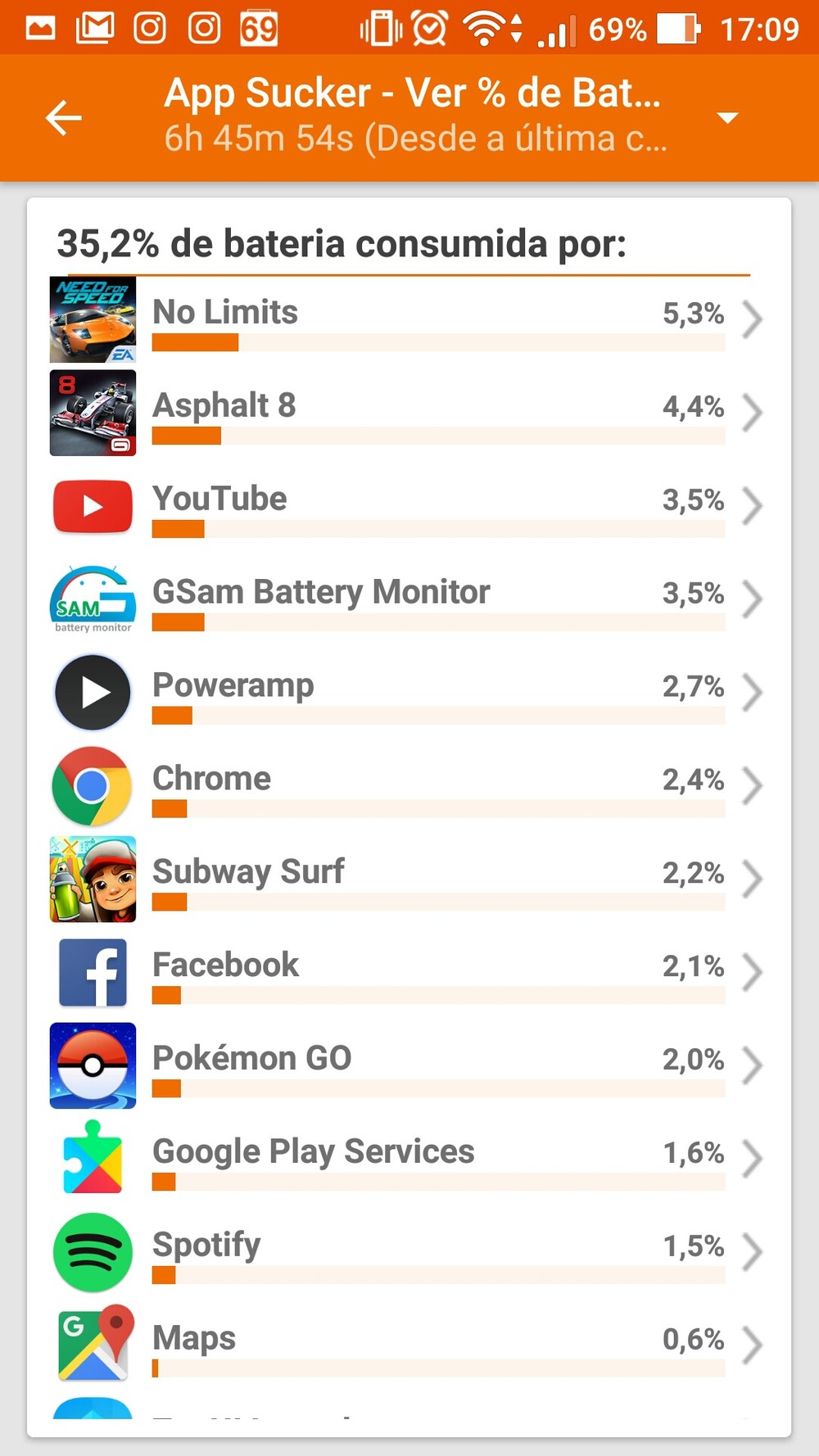Select Google Play Services row
Image resolution: width=819 pixels, height=1456 pixels.
coord(409,1160)
